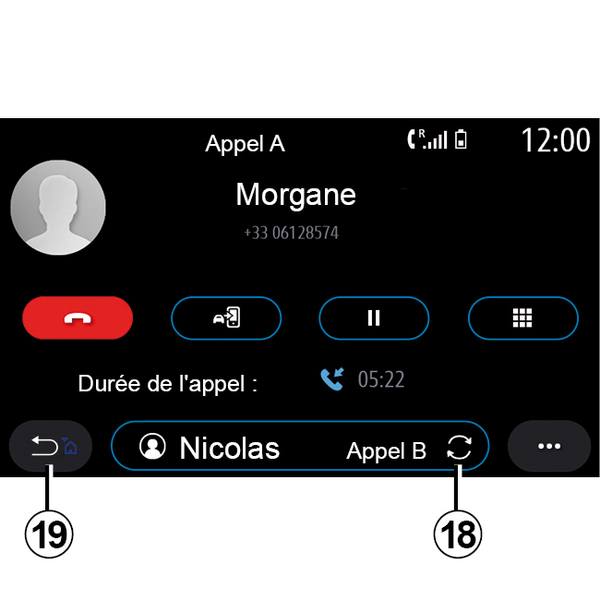Screen dimensions: 600x600
Task: Open the dial keypad
Action: coord(522,318)
